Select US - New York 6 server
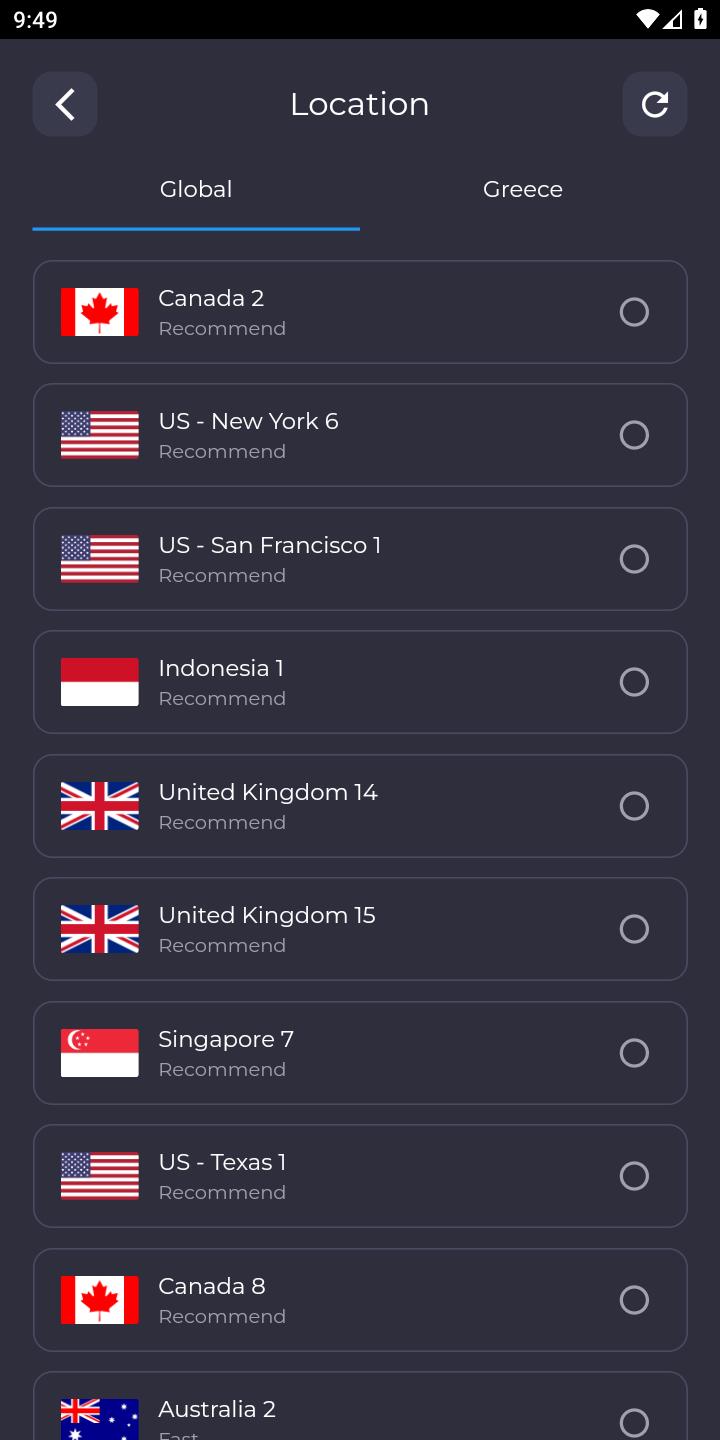This screenshot has width=720, height=1440. (x=360, y=435)
